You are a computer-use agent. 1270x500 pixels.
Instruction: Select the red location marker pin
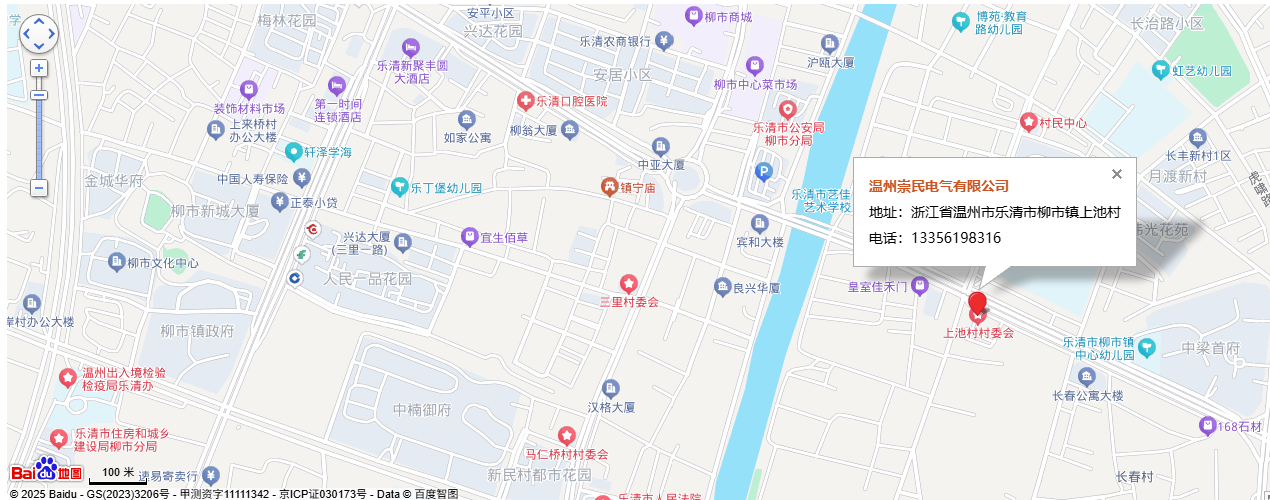tap(977, 304)
